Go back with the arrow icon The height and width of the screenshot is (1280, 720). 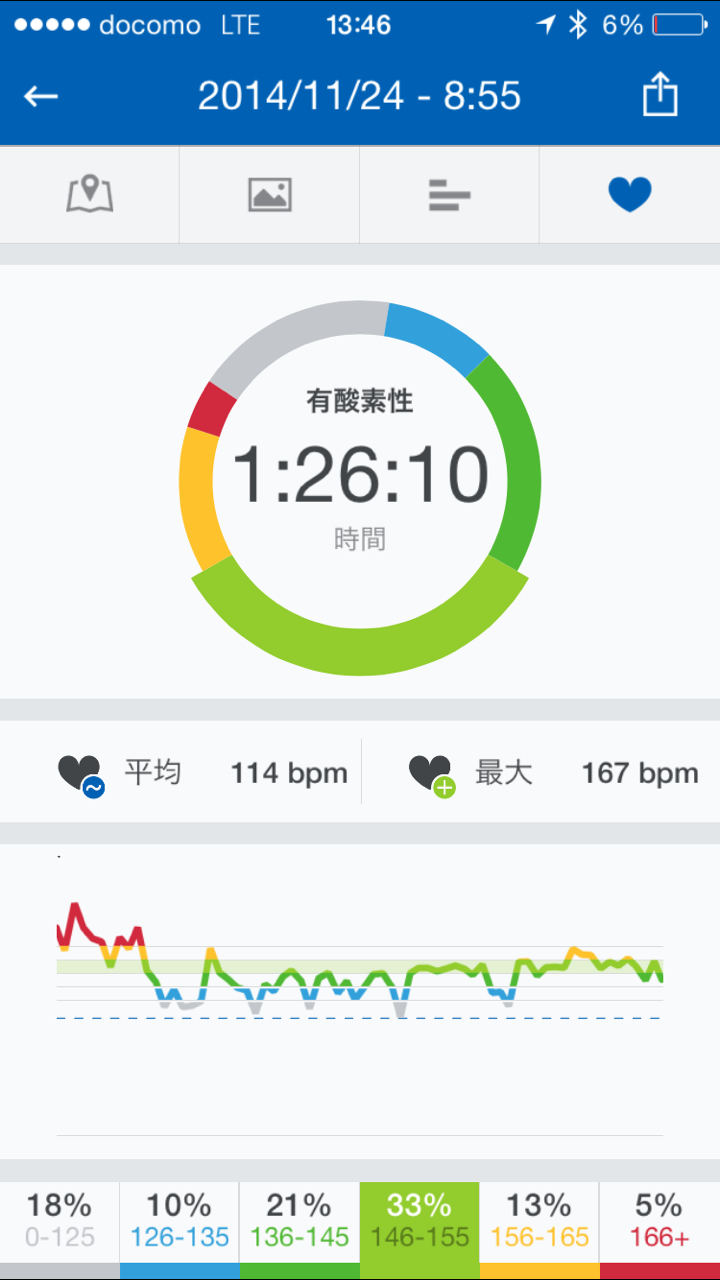[42, 96]
